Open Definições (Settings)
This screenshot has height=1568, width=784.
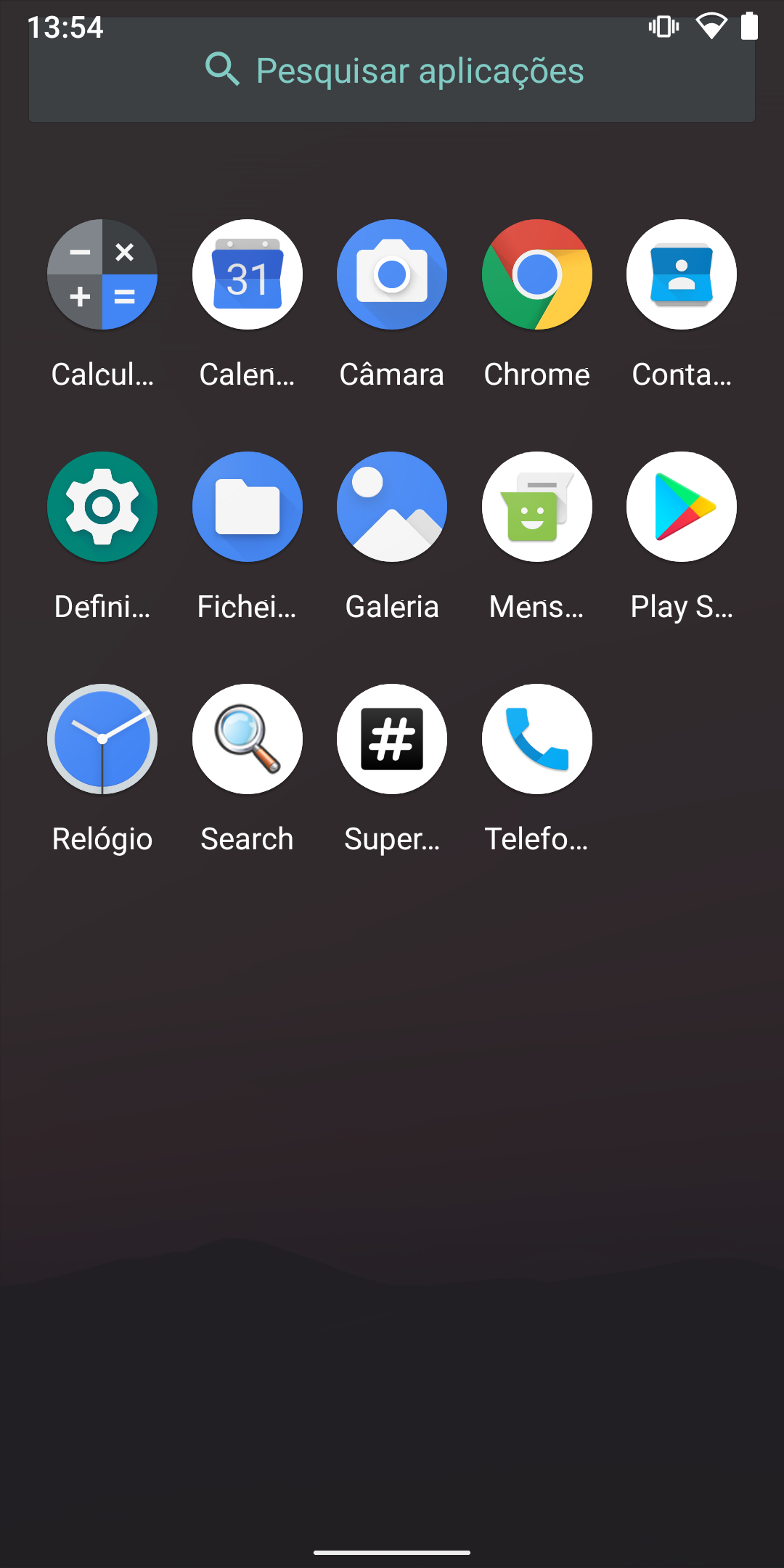click(102, 506)
